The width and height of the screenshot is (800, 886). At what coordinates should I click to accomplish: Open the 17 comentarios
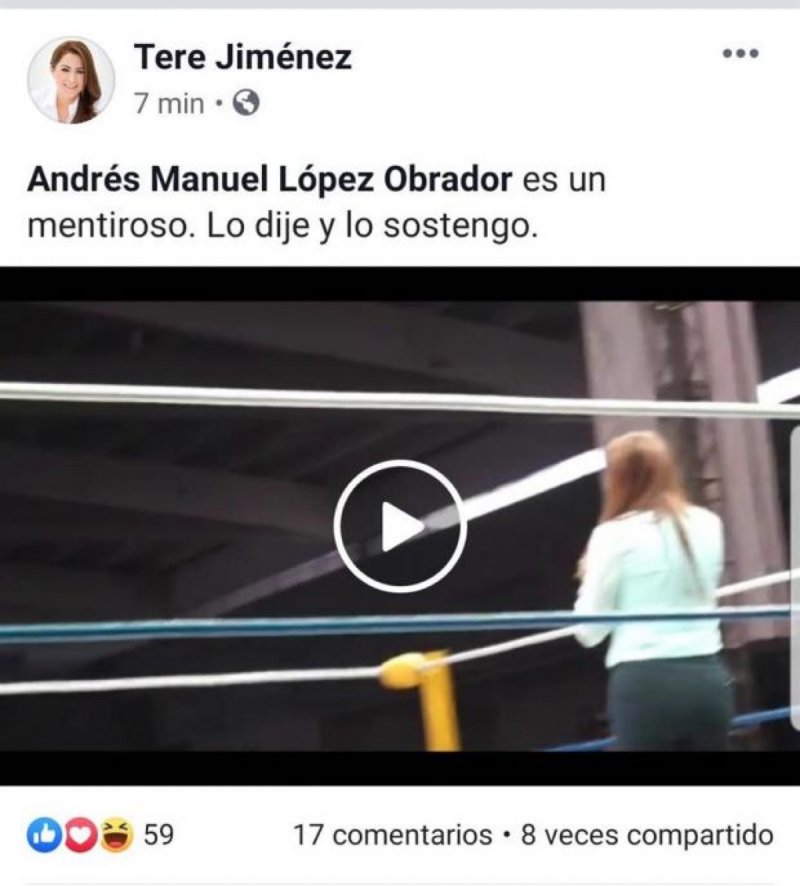click(x=392, y=835)
